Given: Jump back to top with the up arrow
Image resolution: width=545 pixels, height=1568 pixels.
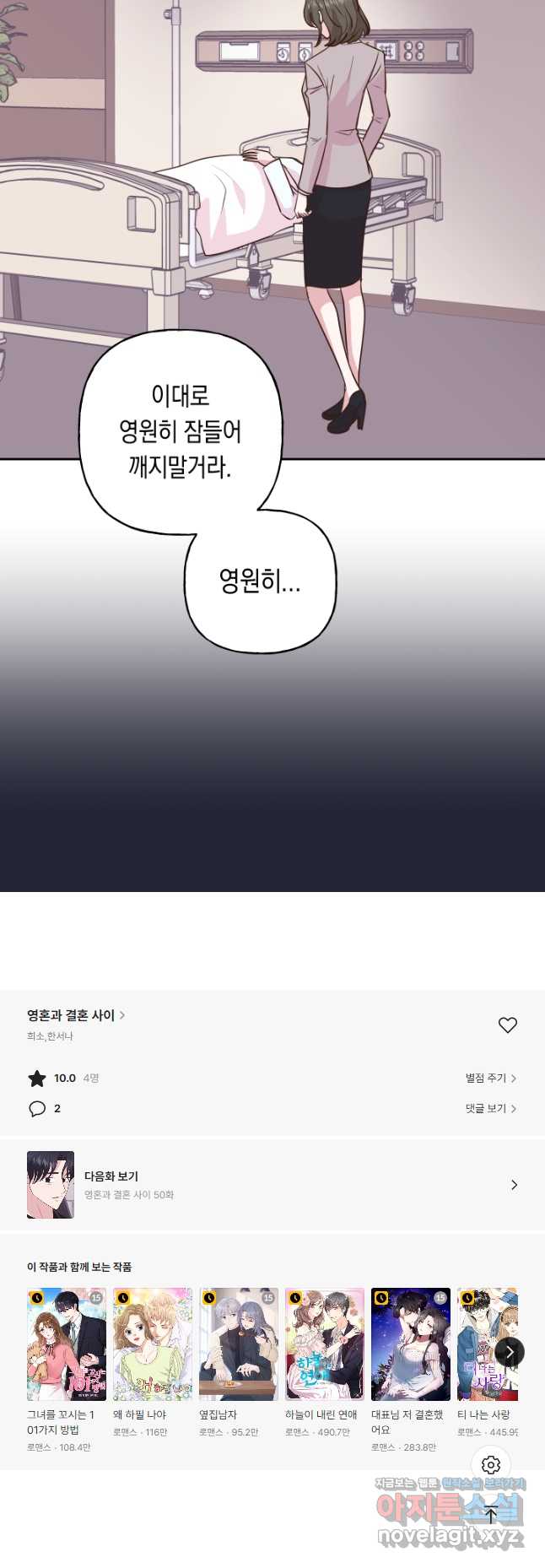Looking at the screenshot, I should tap(491, 1514).
